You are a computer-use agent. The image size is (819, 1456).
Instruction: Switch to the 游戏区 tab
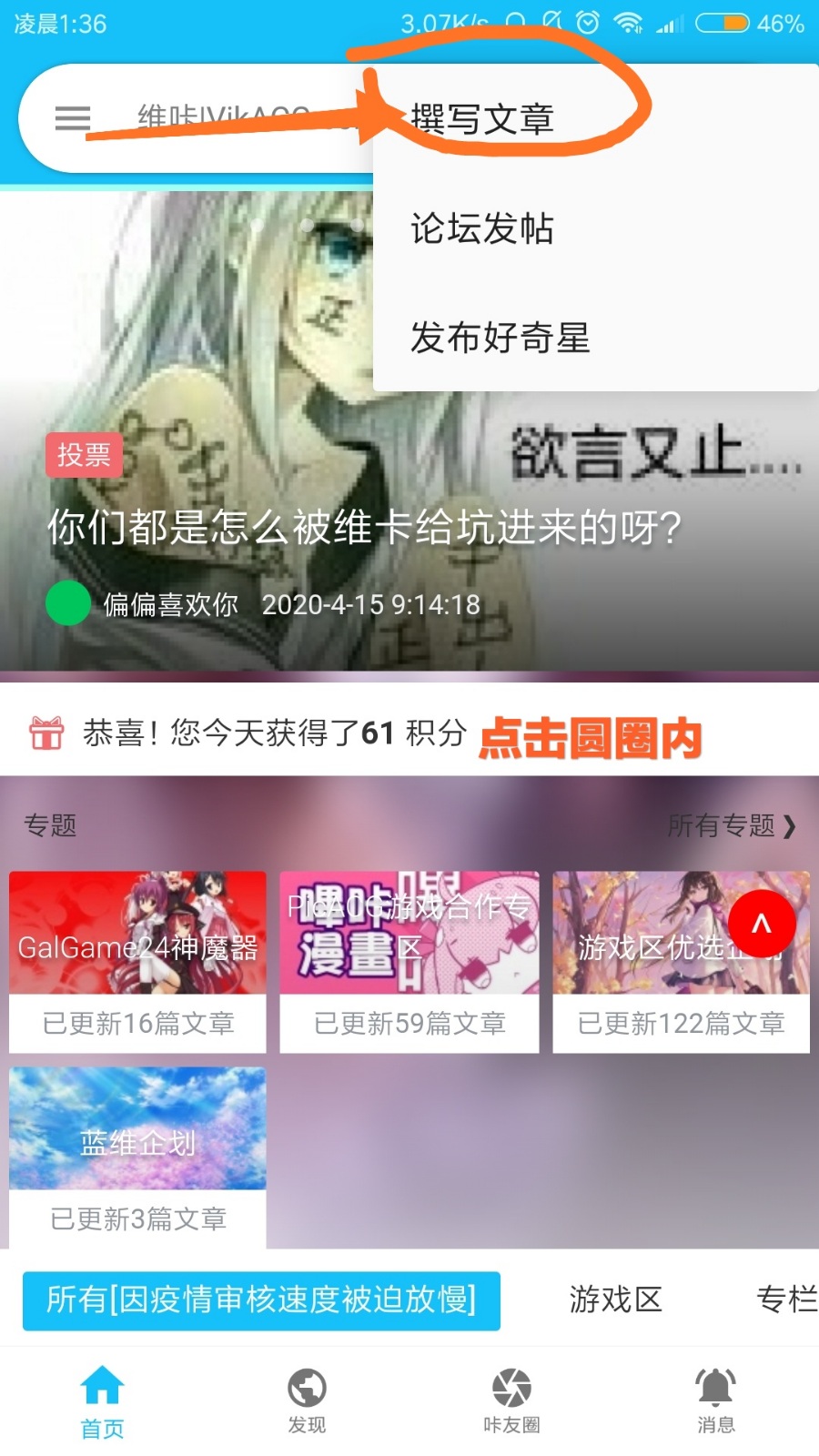pos(615,1301)
